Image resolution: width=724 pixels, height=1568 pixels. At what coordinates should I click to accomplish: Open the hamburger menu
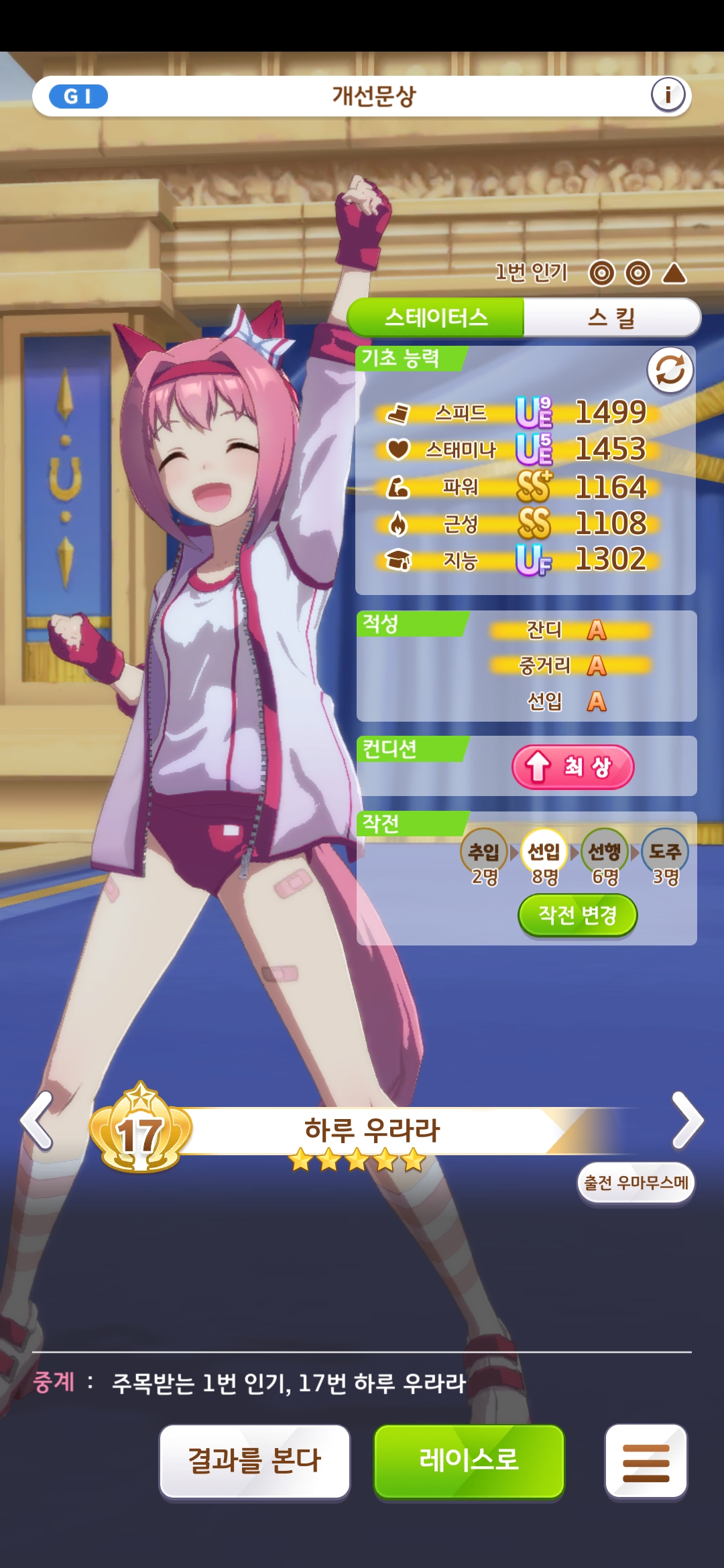click(646, 1462)
